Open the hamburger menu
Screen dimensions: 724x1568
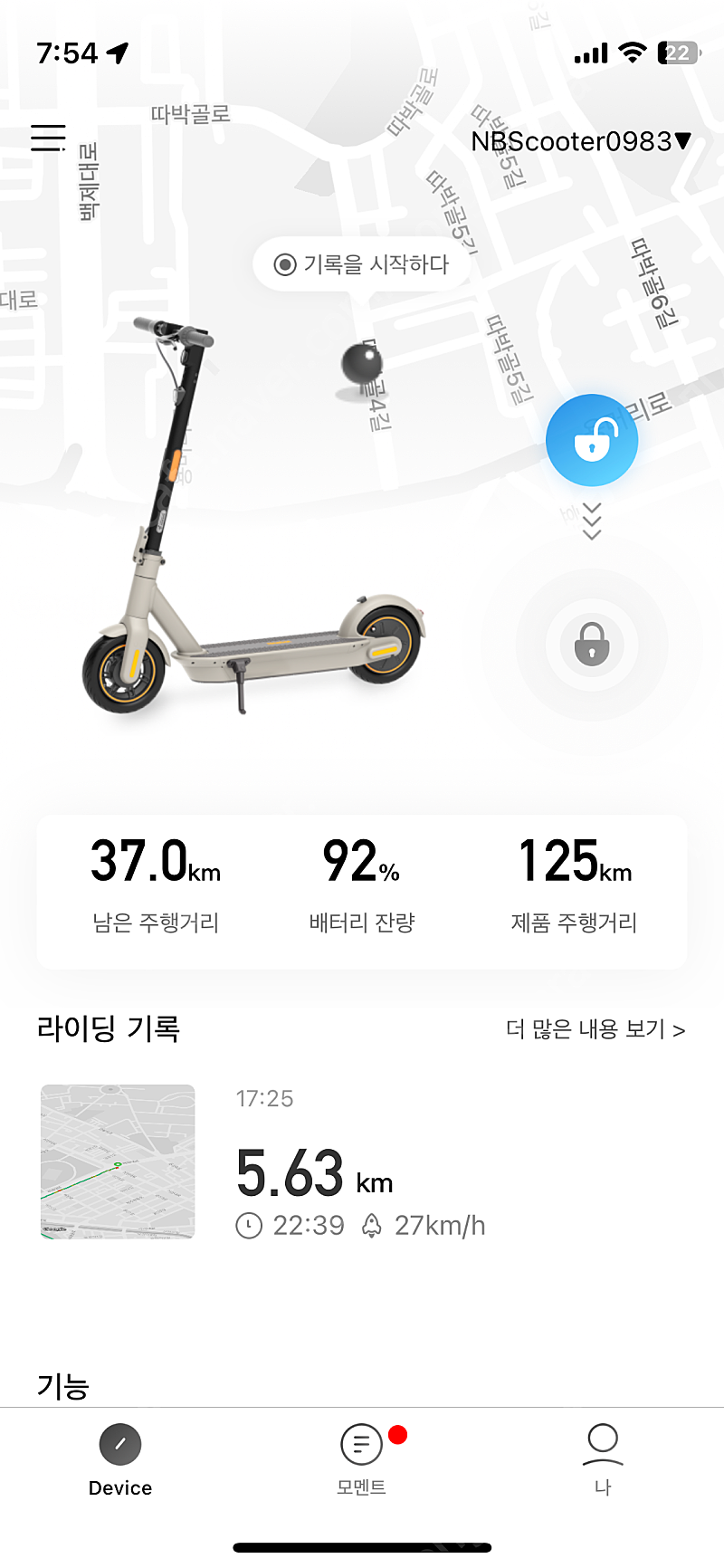(x=47, y=138)
